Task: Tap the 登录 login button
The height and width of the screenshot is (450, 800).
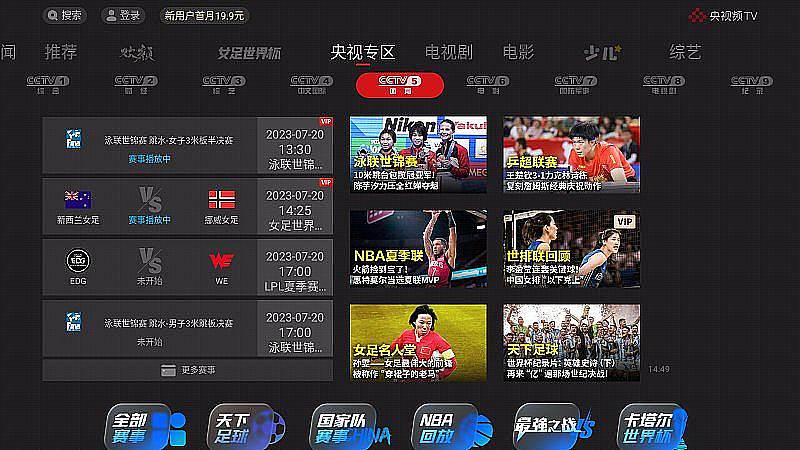Action: 123,16
